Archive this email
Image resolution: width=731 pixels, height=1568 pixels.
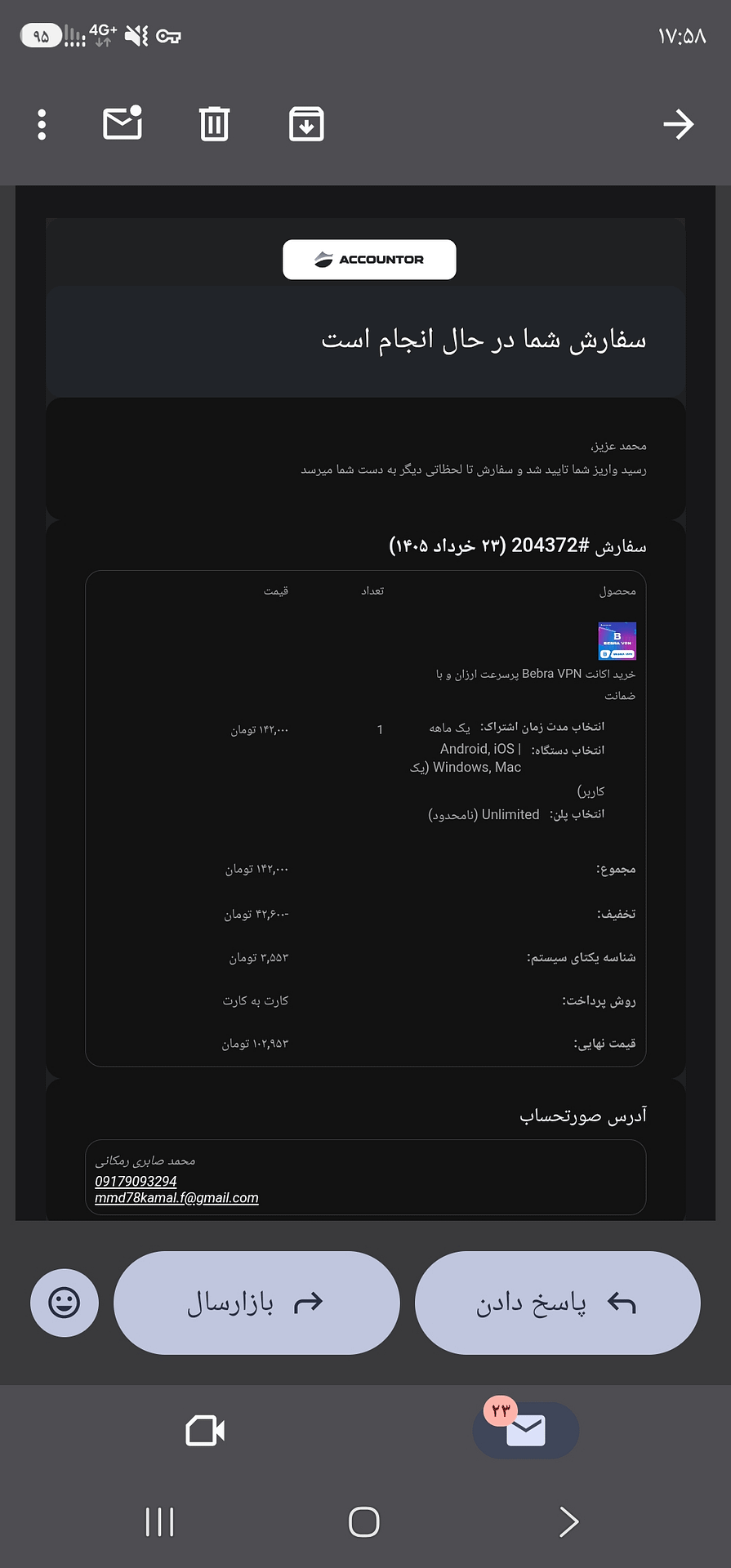coord(306,124)
